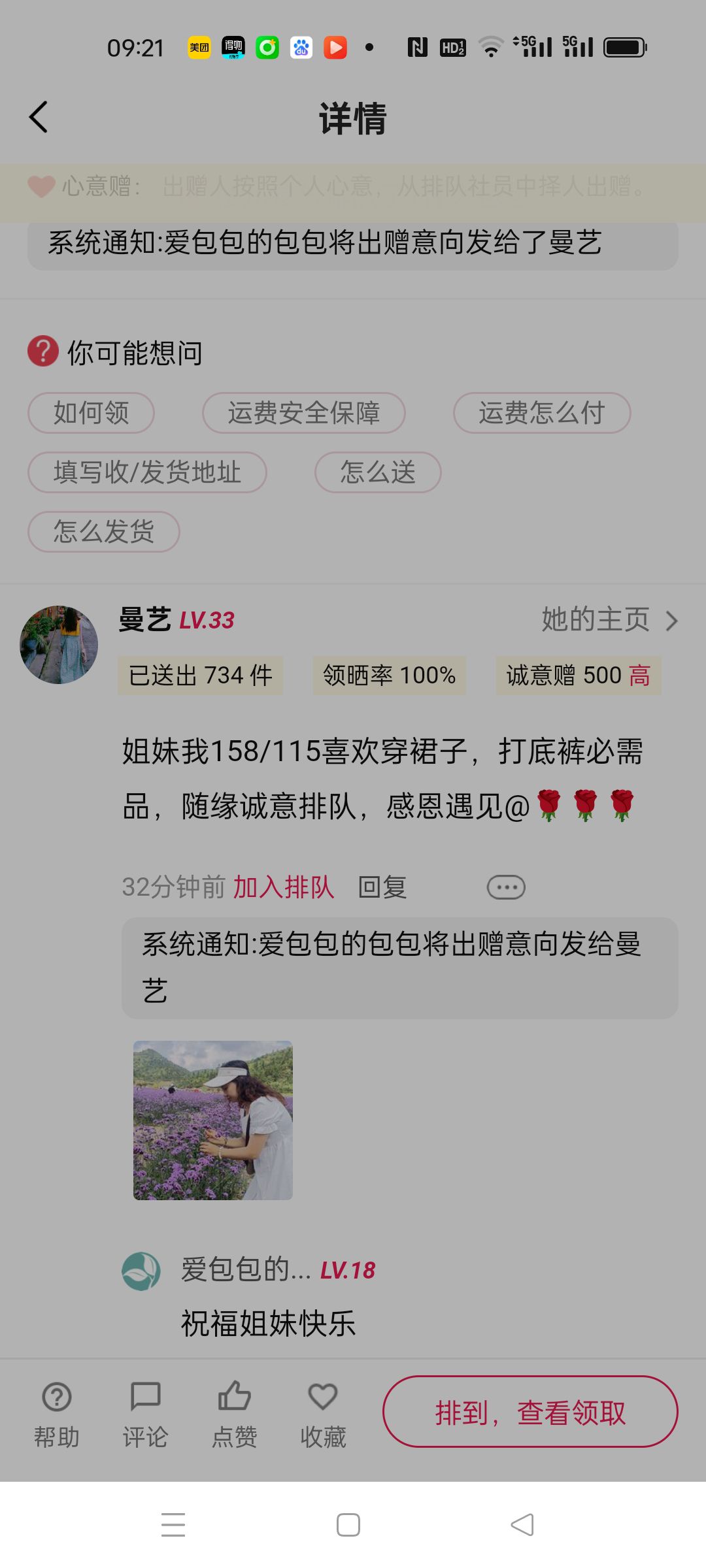This screenshot has height=1568, width=706.
Task: Select the 如何领 question chip
Action: point(91,413)
